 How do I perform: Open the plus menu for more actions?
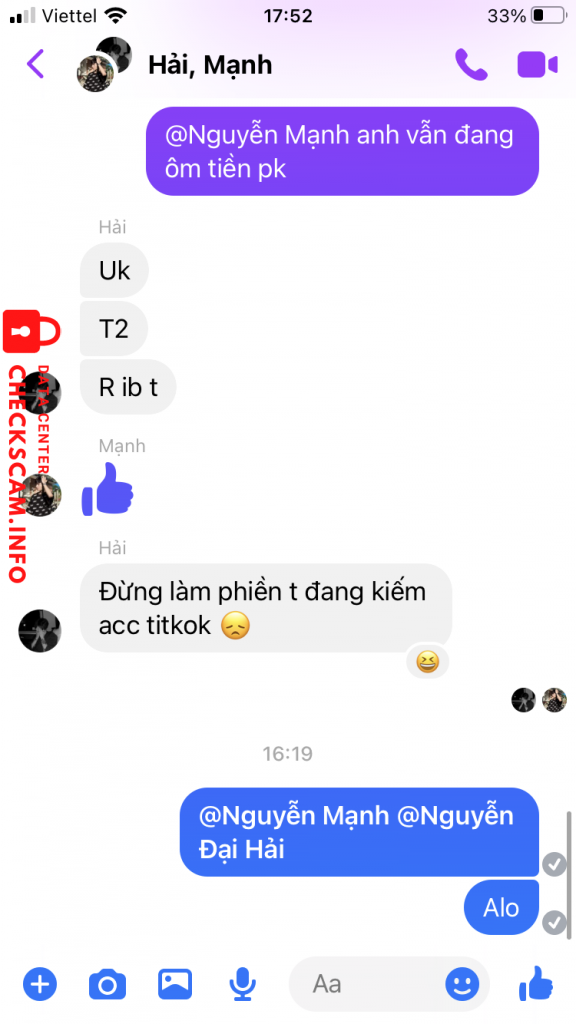pyautogui.click(x=40, y=984)
